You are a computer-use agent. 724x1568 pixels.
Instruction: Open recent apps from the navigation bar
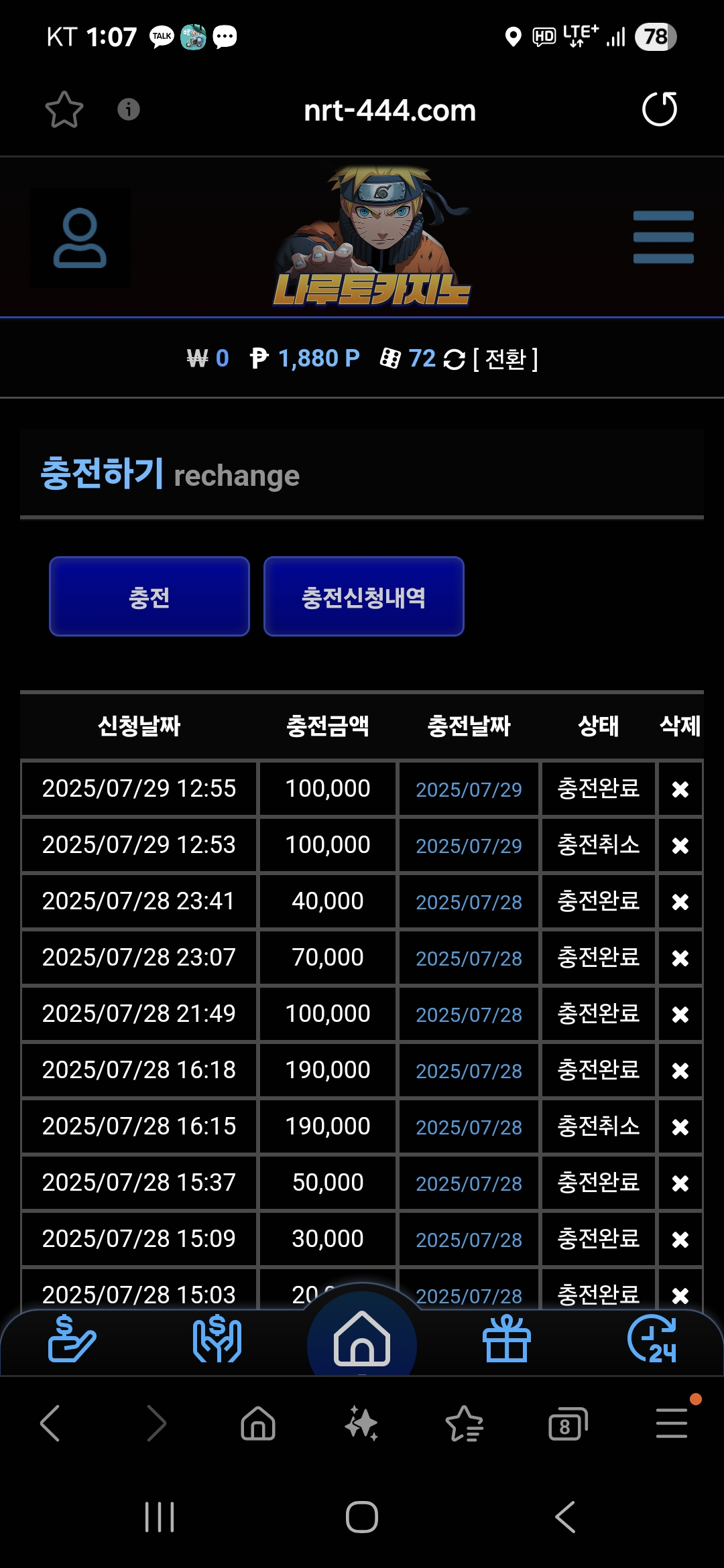click(x=160, y=1517)
